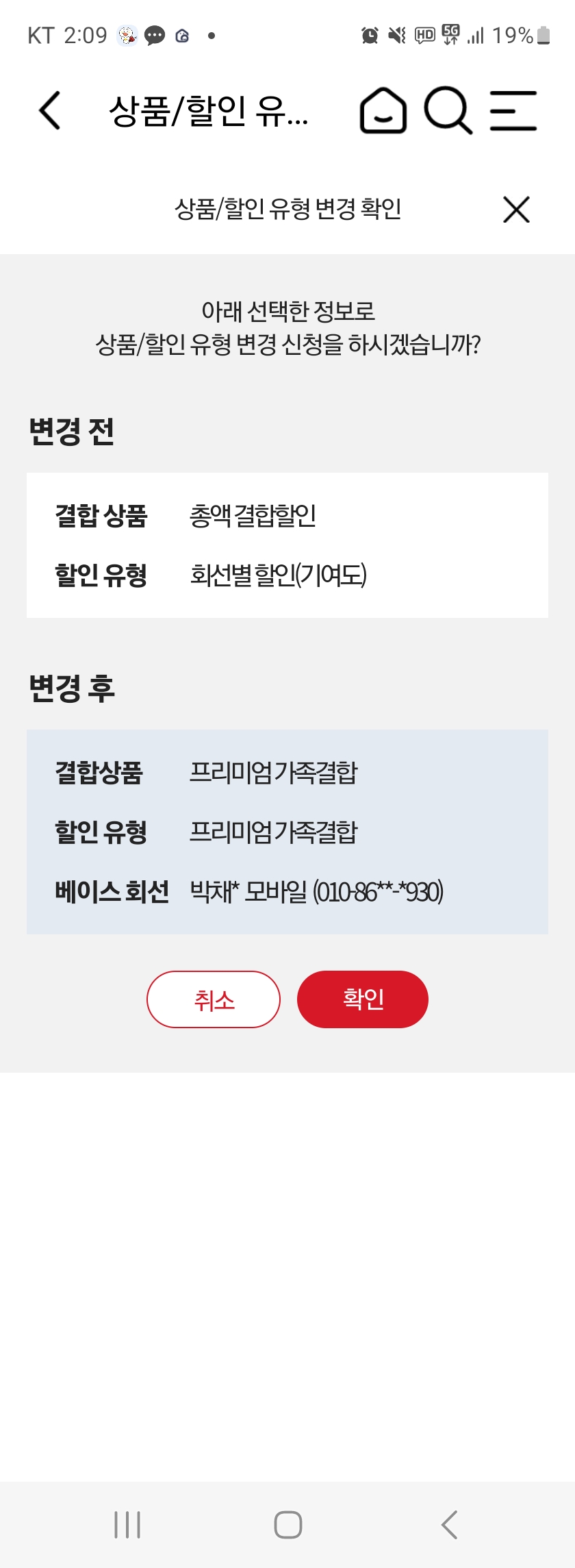Open the home icon in header
The width and height of the screenshot is (575, 1568).
(x=383, y=110)
